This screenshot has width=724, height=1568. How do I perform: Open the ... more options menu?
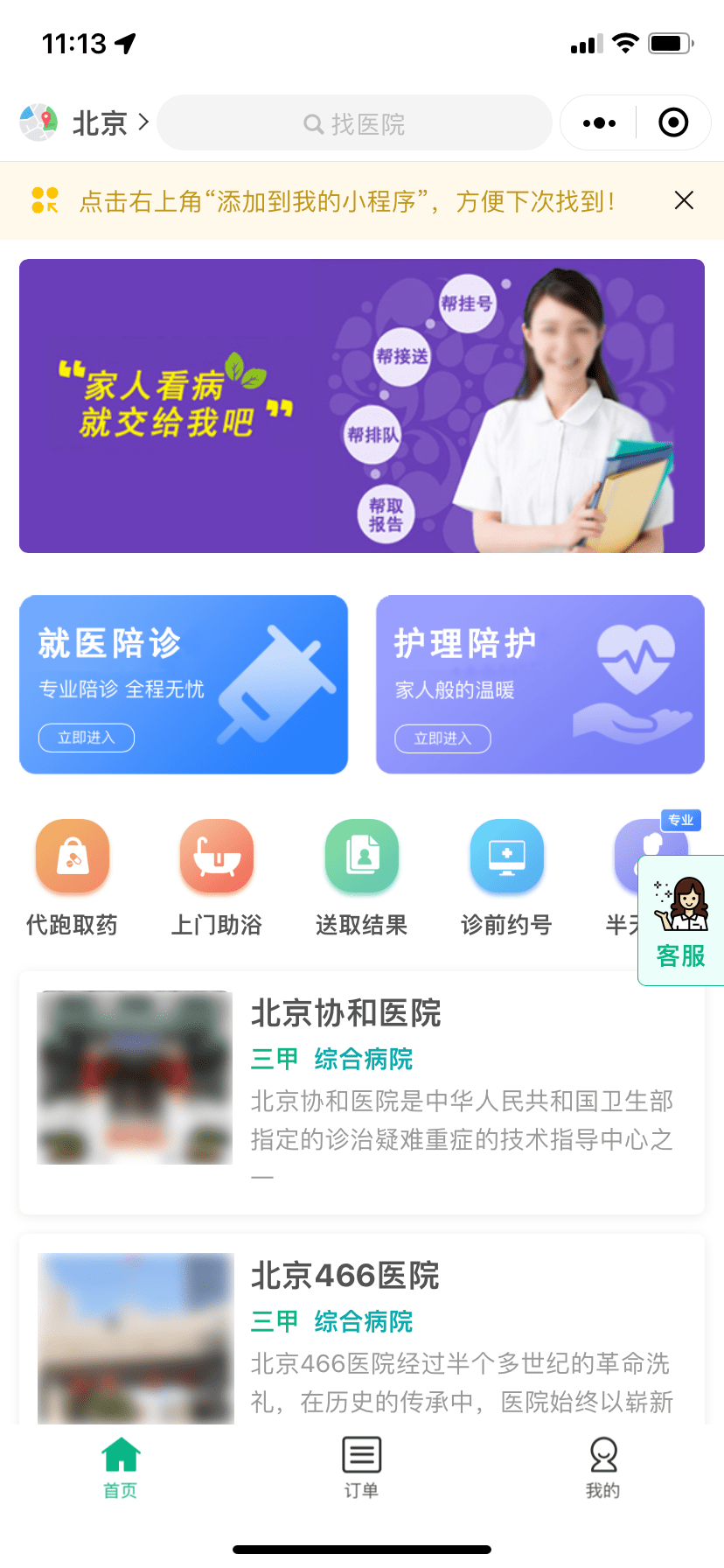(x=598, y=122)
